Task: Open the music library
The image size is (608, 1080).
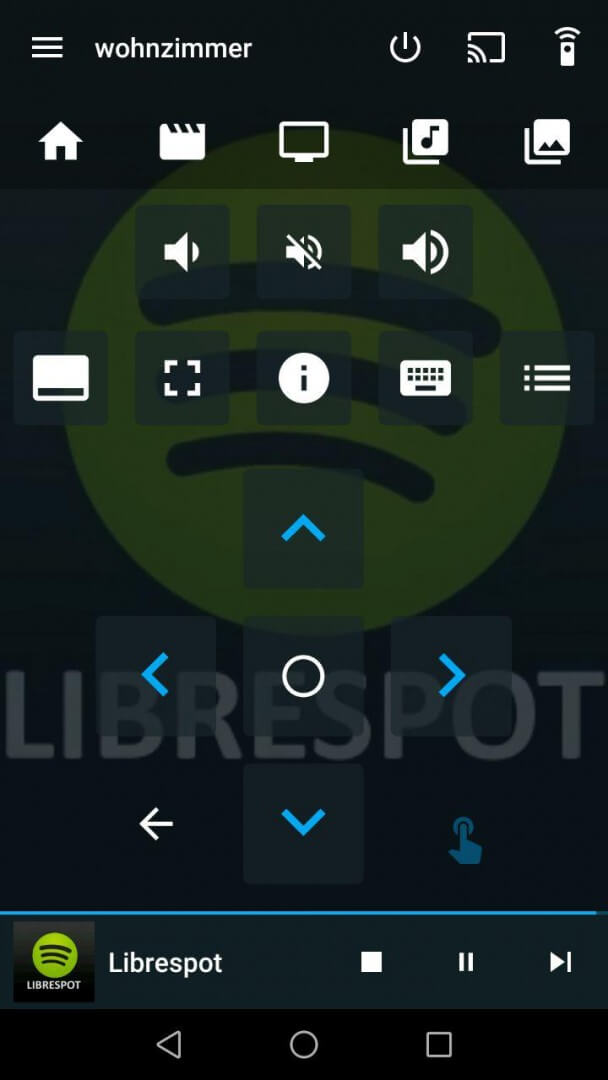Action: 425,142
